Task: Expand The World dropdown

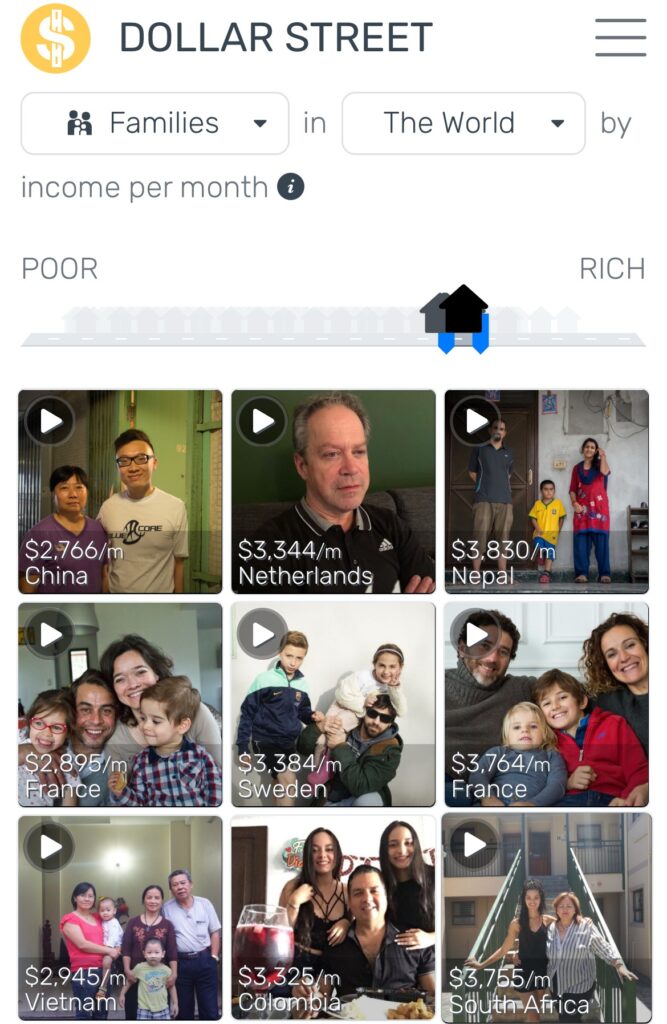Action: click(x=463, y=123)
